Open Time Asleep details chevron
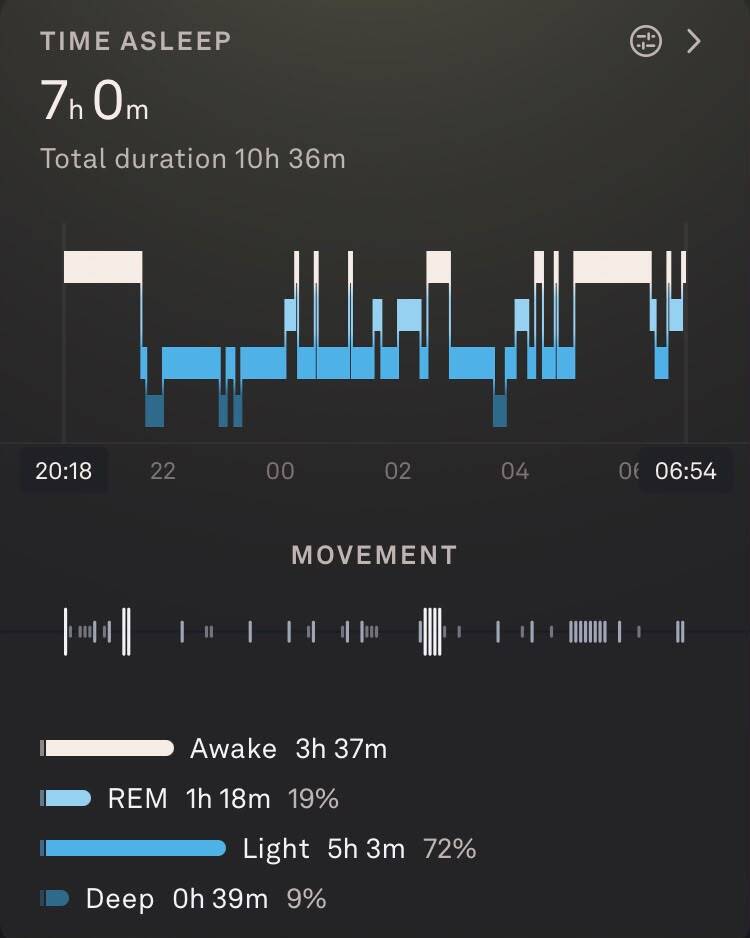This screenshot has width=750, height=938. (x=694, y=41)
